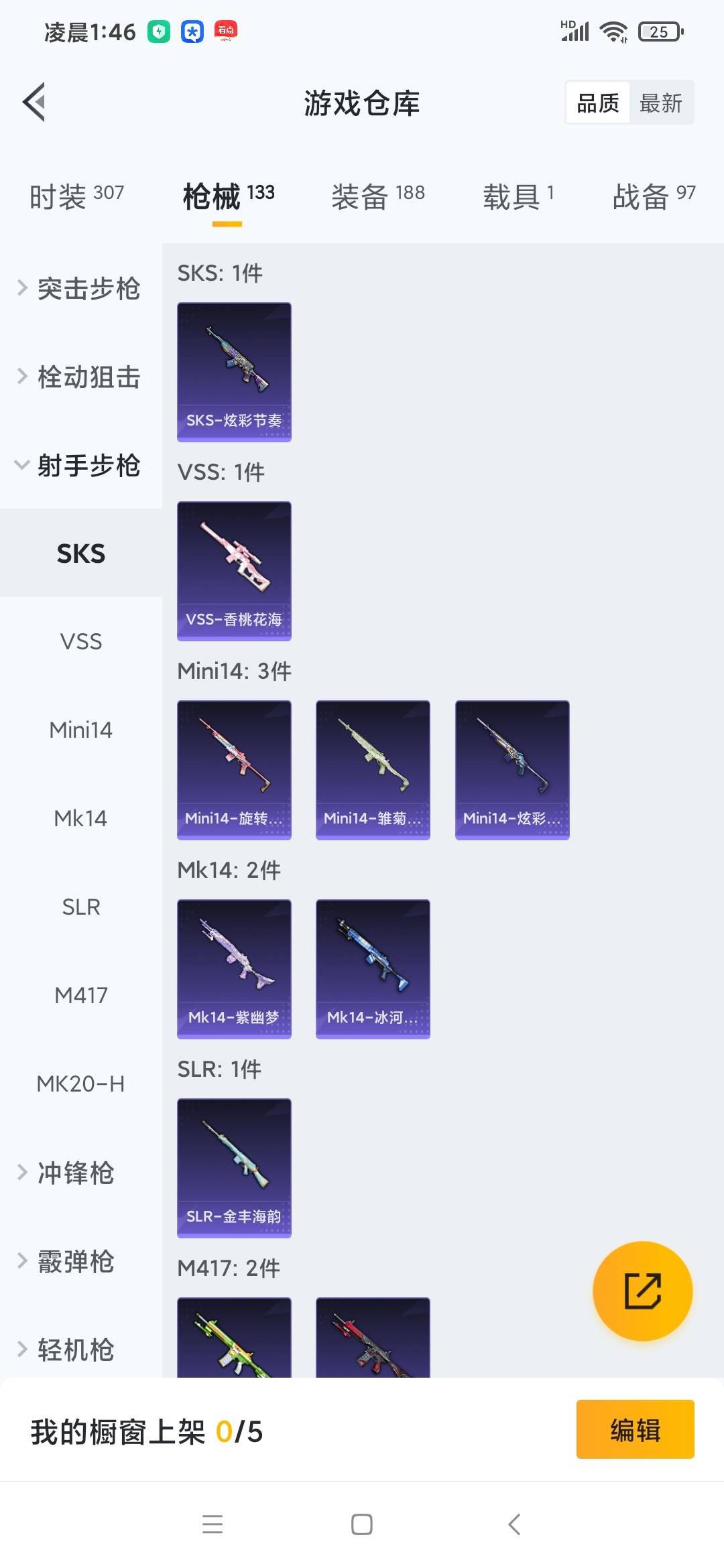Open the VSS-香桃花海 skin
The width and height of the screenshot is (724, 1568).
coord(234,571)
